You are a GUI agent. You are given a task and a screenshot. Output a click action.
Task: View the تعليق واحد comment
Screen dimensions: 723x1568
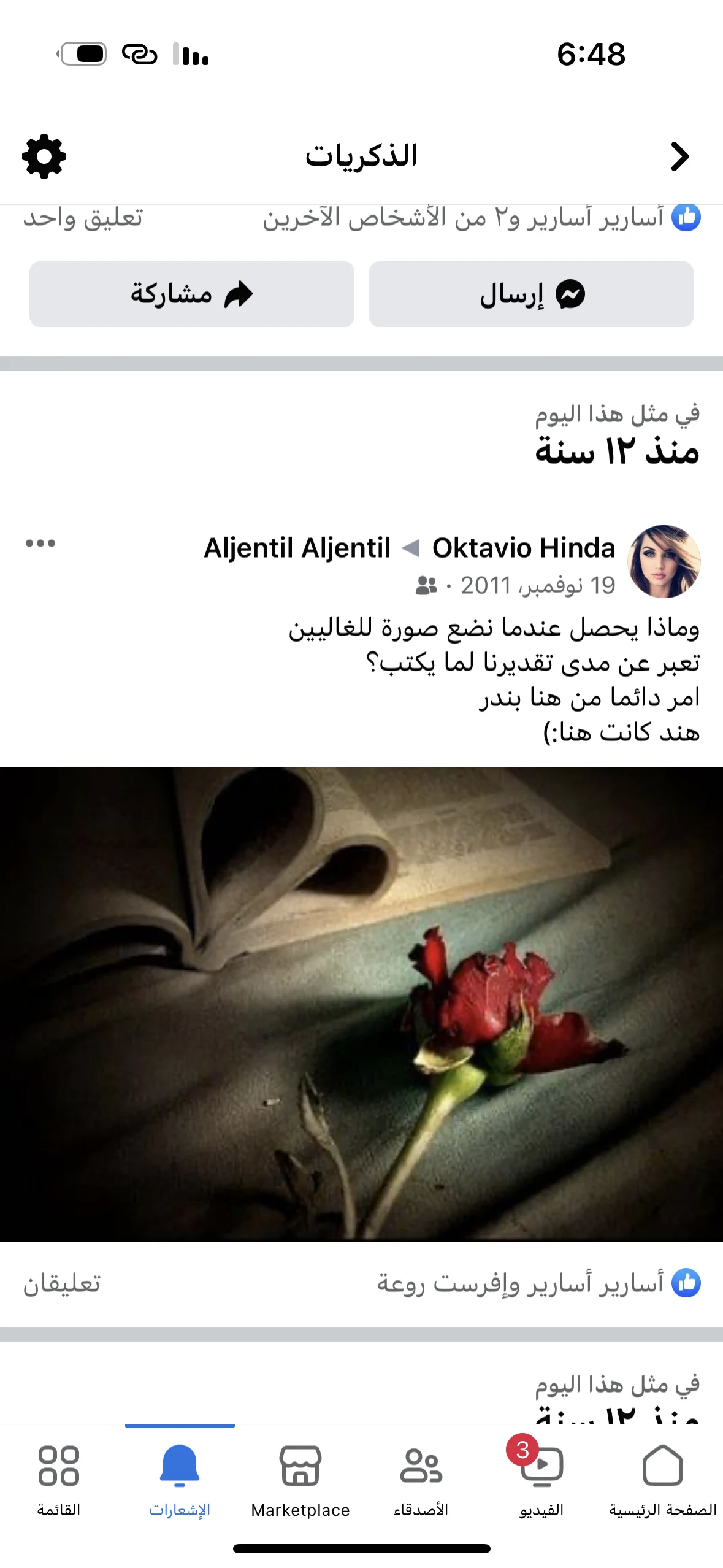[83, 218]
